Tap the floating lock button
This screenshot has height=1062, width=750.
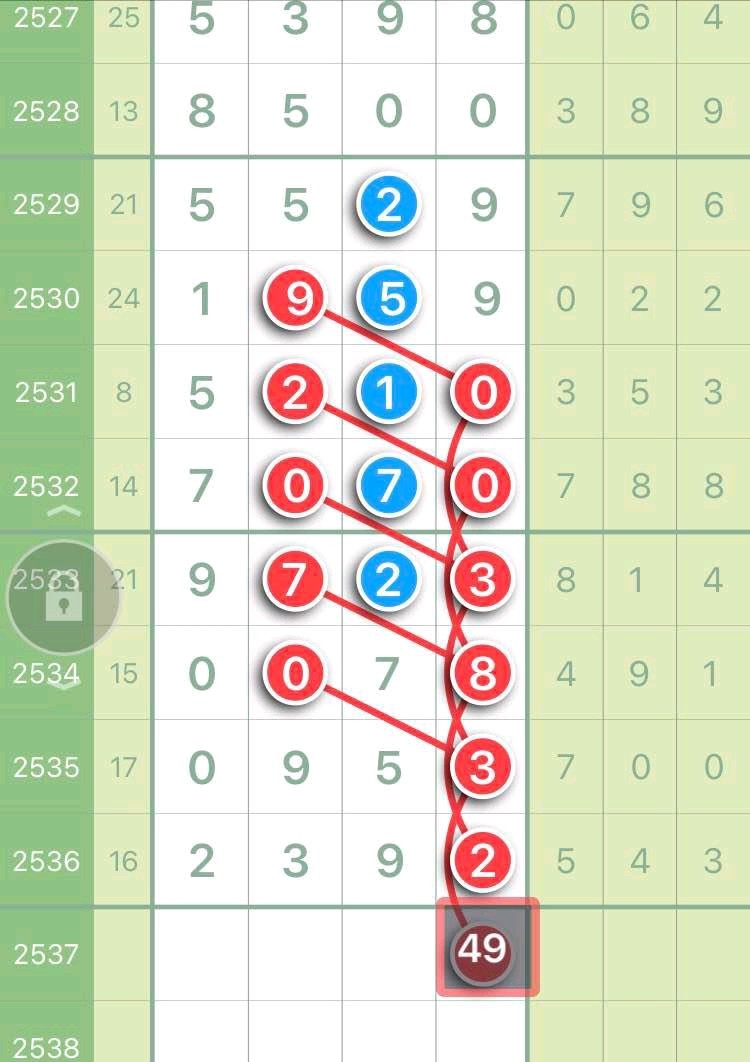click(x=63, y=599)
